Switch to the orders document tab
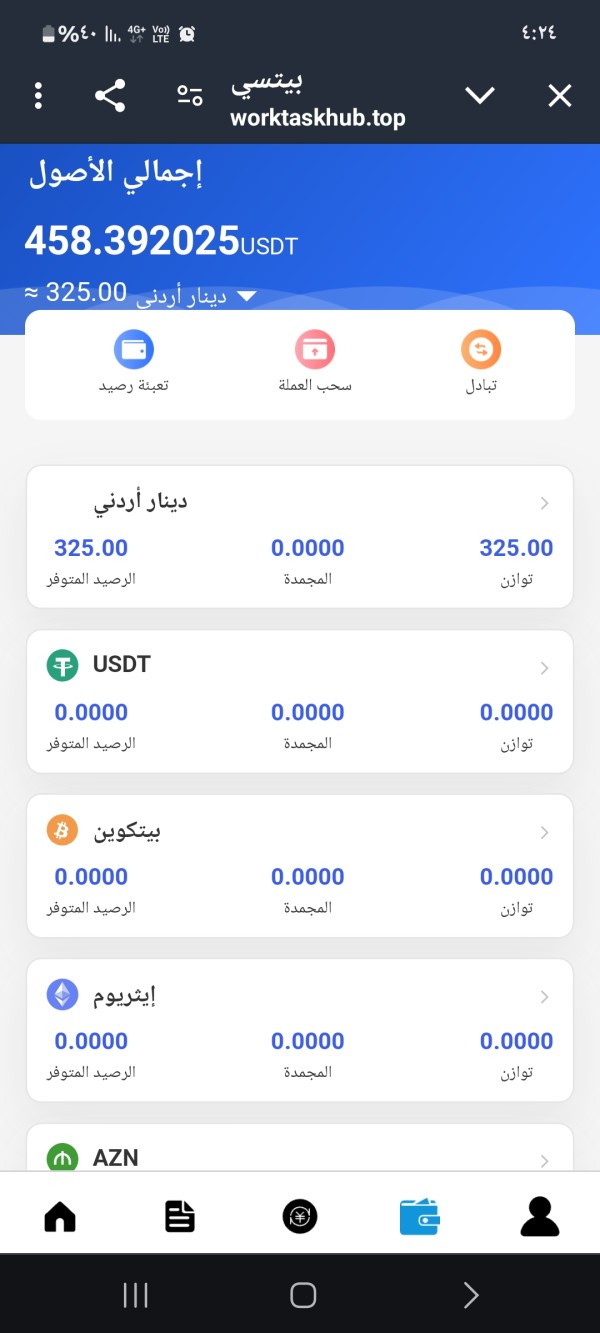This screenshot has height=1333, width=600. coord(180,1216)
